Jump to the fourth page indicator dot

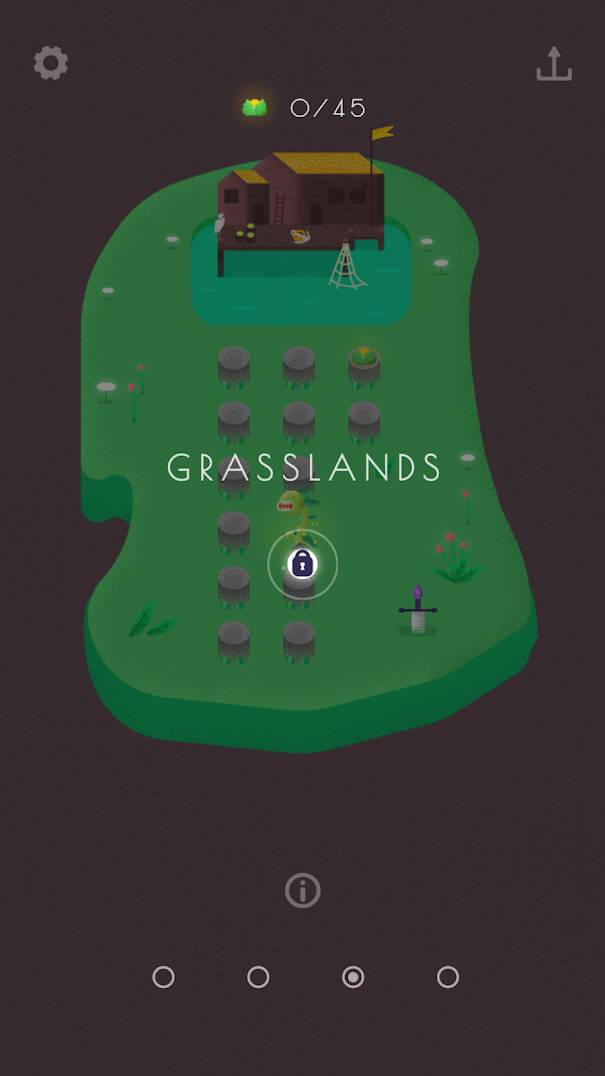[x=448, y=976]
